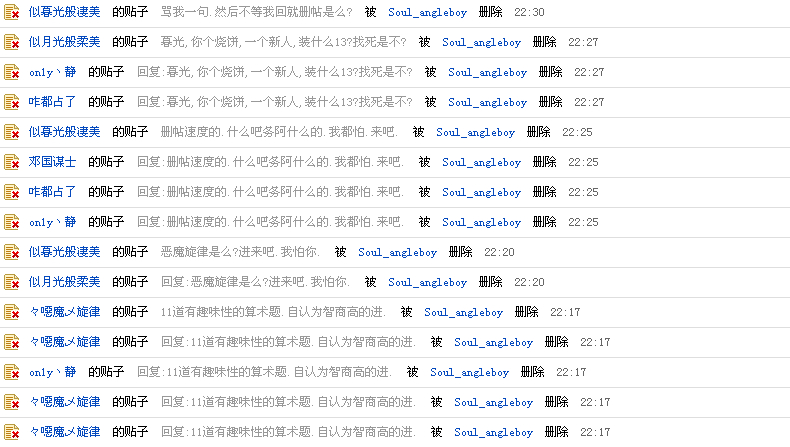The width and height of the screenshot is (790, 447).
Task: Open 似暮光般凄美's profile in the 22:25 row
Action: point(64,132)
